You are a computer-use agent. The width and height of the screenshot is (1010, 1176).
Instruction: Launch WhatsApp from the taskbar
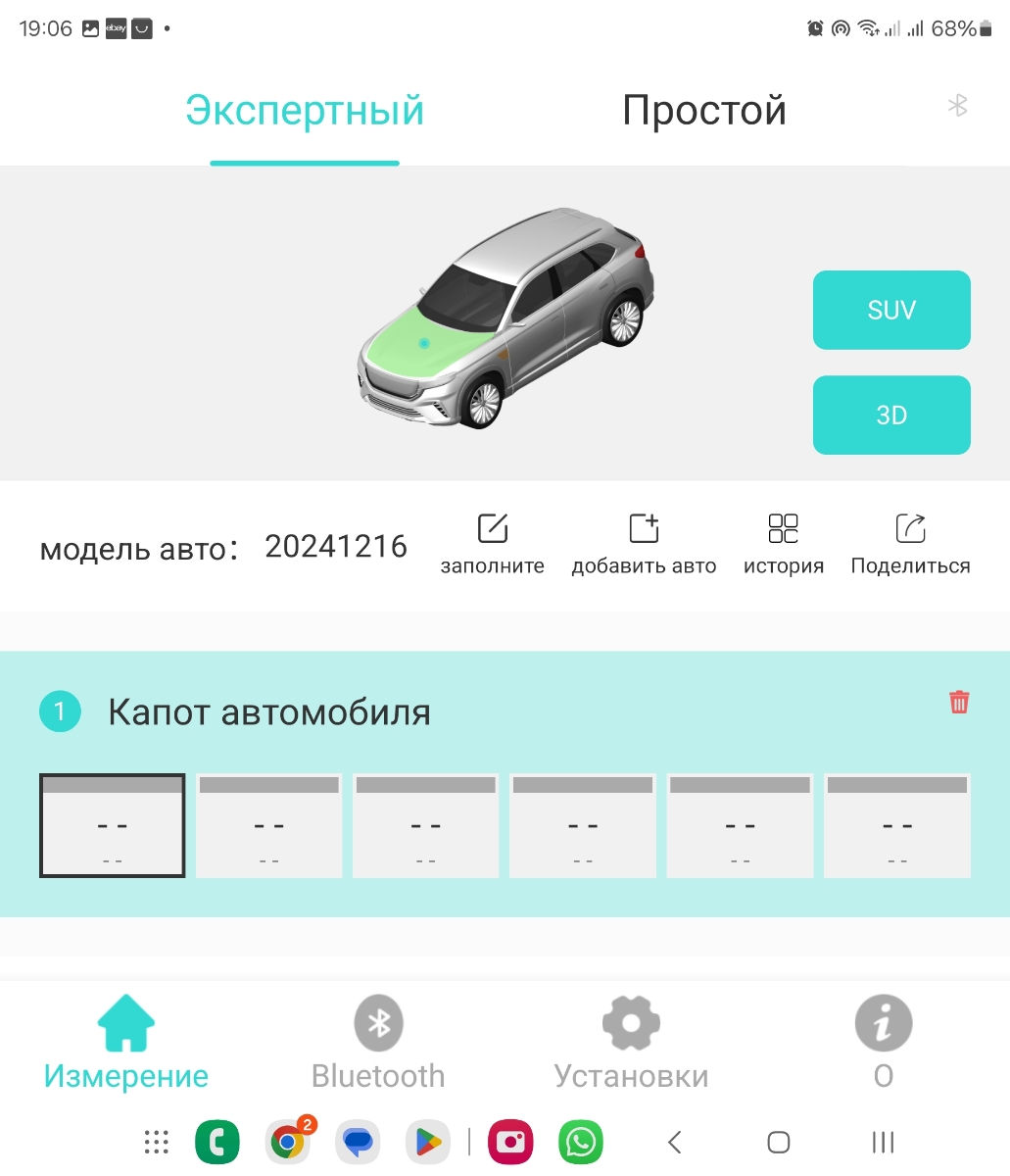coord(581,1142)
